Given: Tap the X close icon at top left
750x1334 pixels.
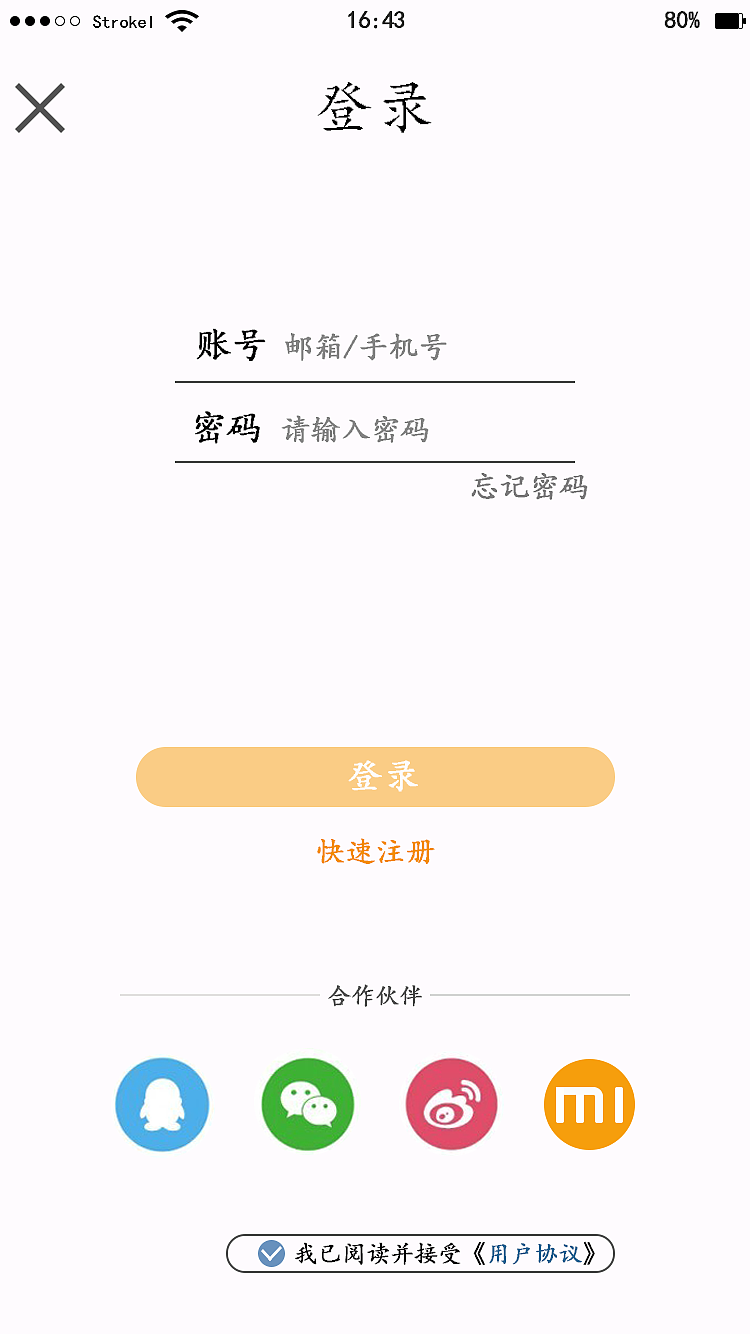Looking at the screenshot, I should click(x=40, y=106).
